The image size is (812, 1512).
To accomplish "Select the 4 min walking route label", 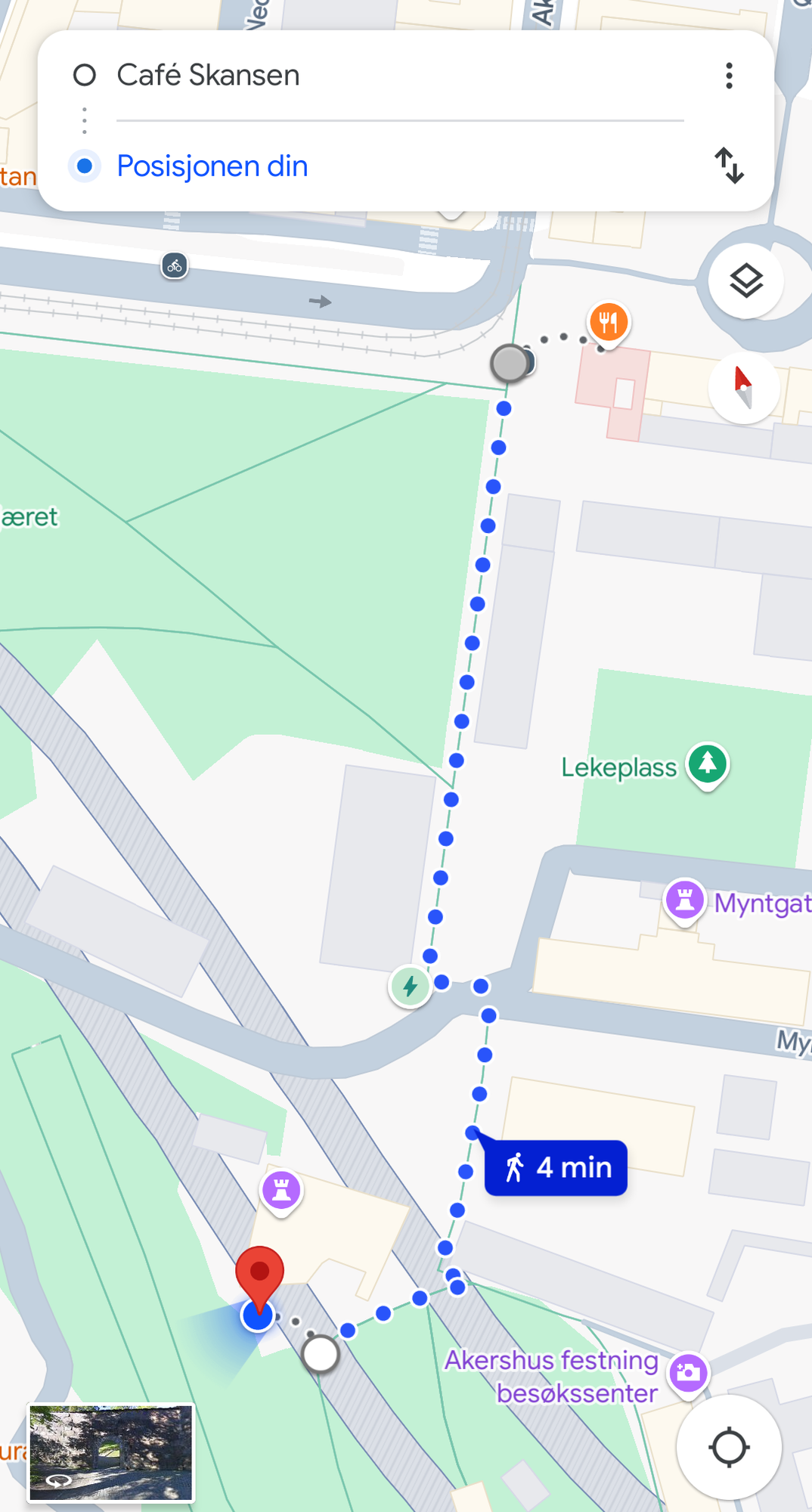I will point(556,1167).
